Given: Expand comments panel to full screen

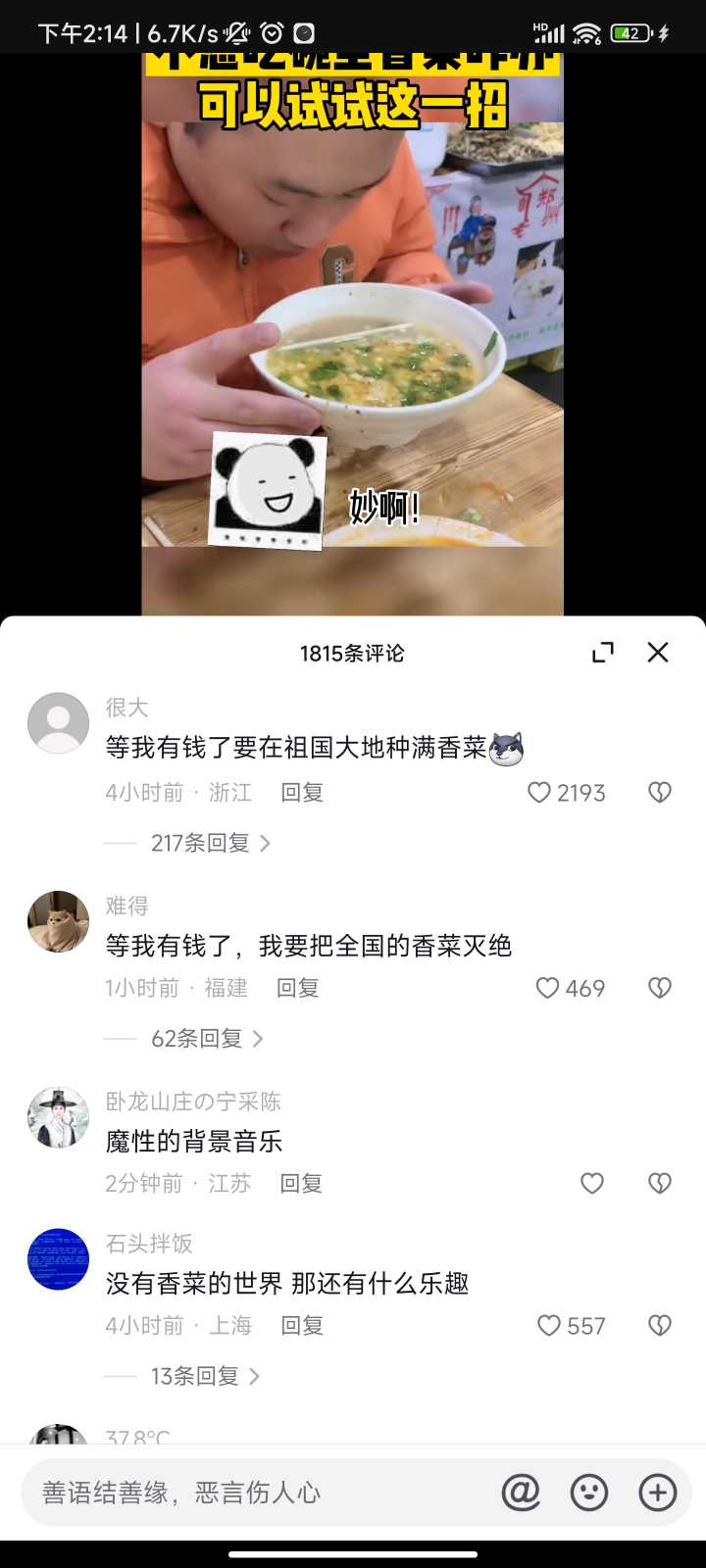Looking at the screenshot, I should click(x=603, y=653).
